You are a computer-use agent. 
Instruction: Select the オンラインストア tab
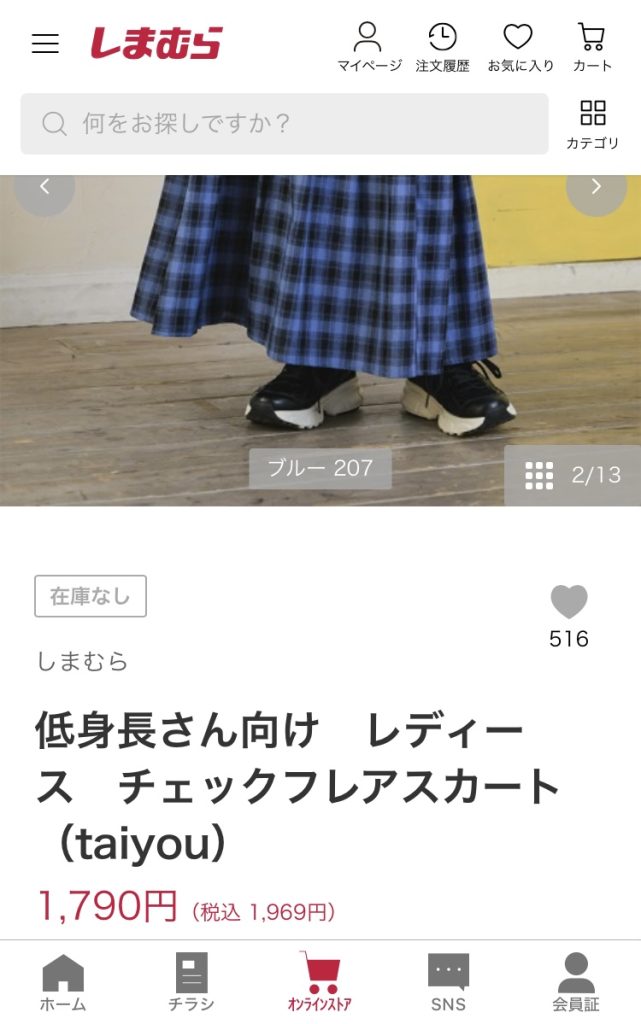click(x=320, y=982)
